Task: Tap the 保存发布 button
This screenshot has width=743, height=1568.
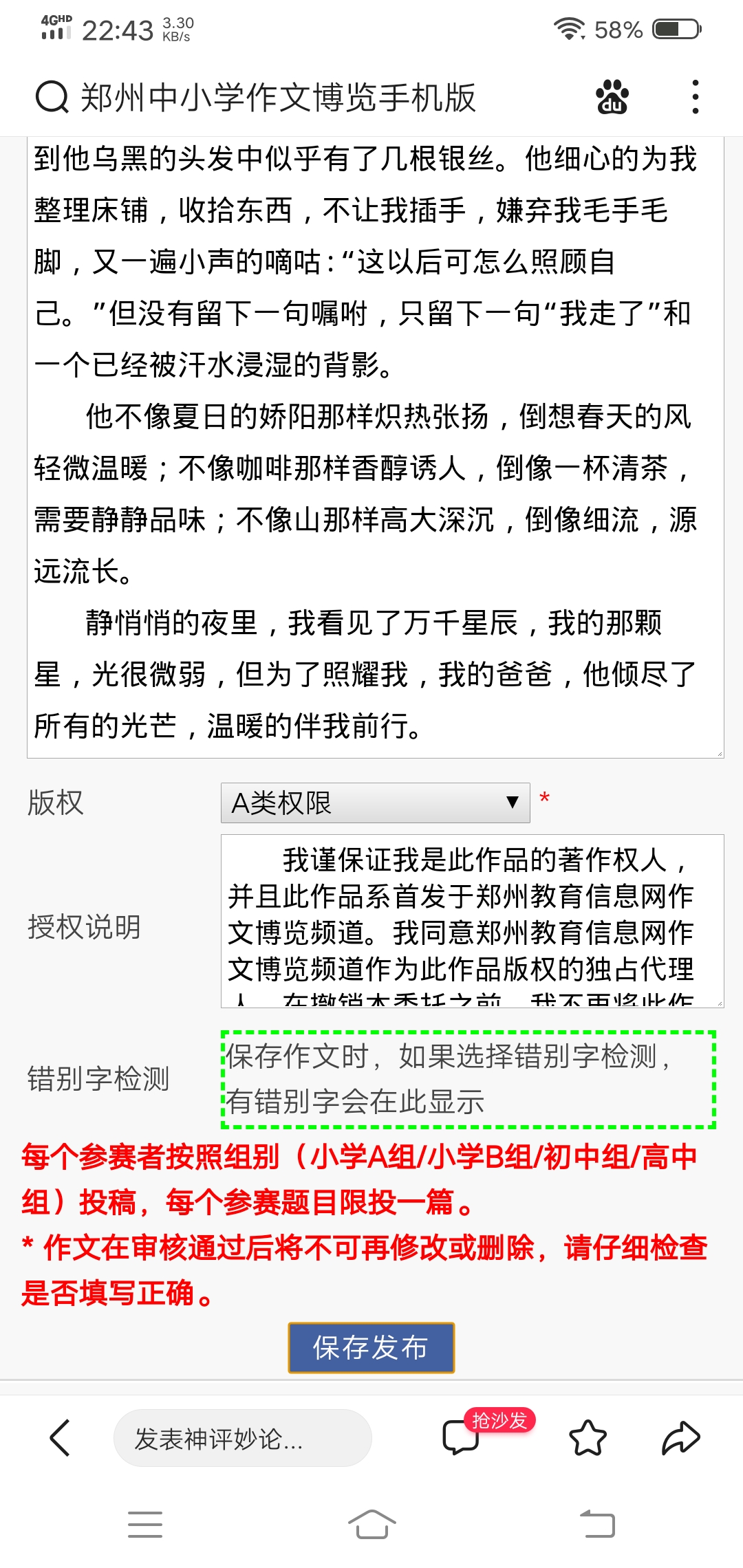Action: tap(371, 1347)
